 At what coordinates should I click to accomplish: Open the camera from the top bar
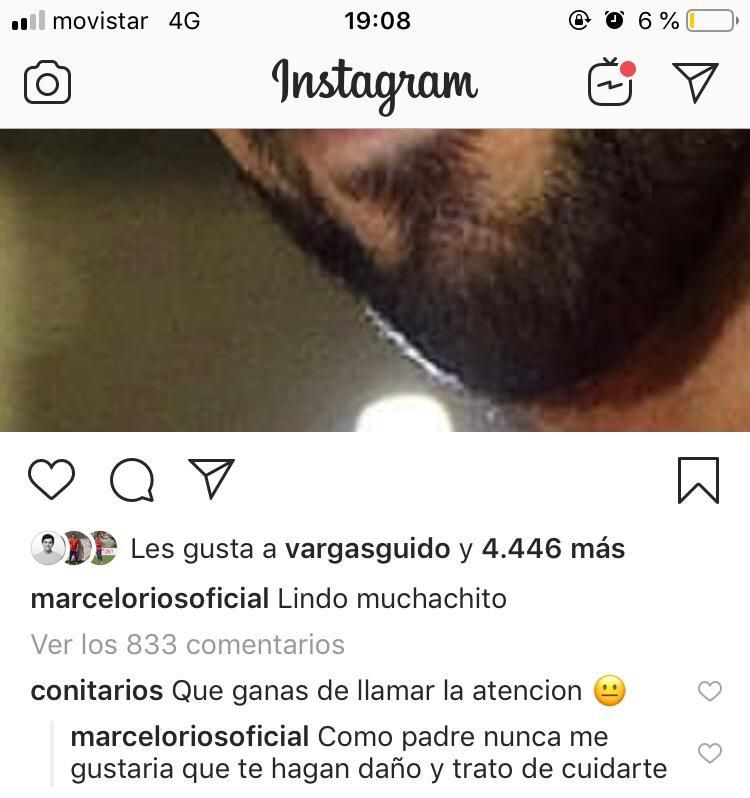pyautogui.click(x=47, y=82)
